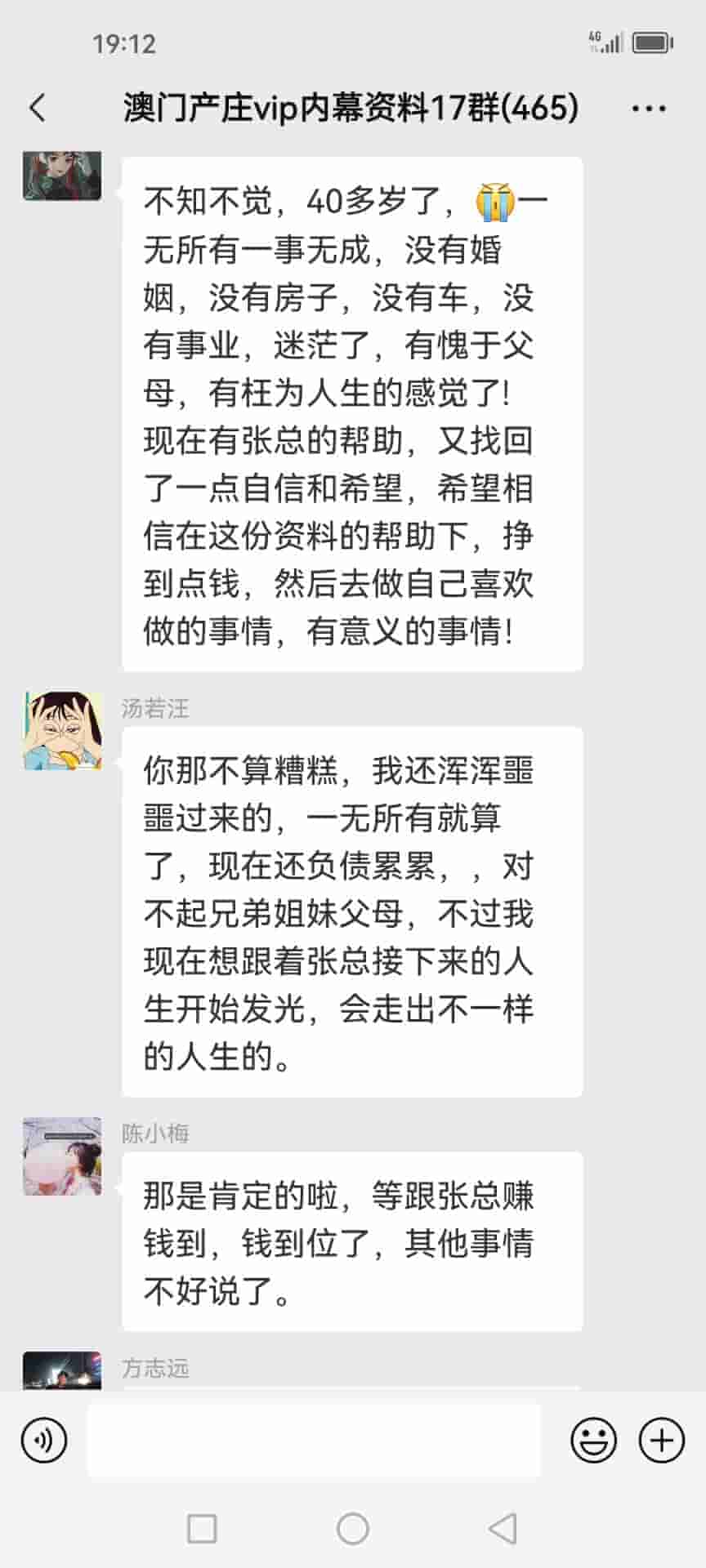Viewport: 706px width, 1568px height.
Task: Open 方志远's profile avatar
Action: [62, 1372]
